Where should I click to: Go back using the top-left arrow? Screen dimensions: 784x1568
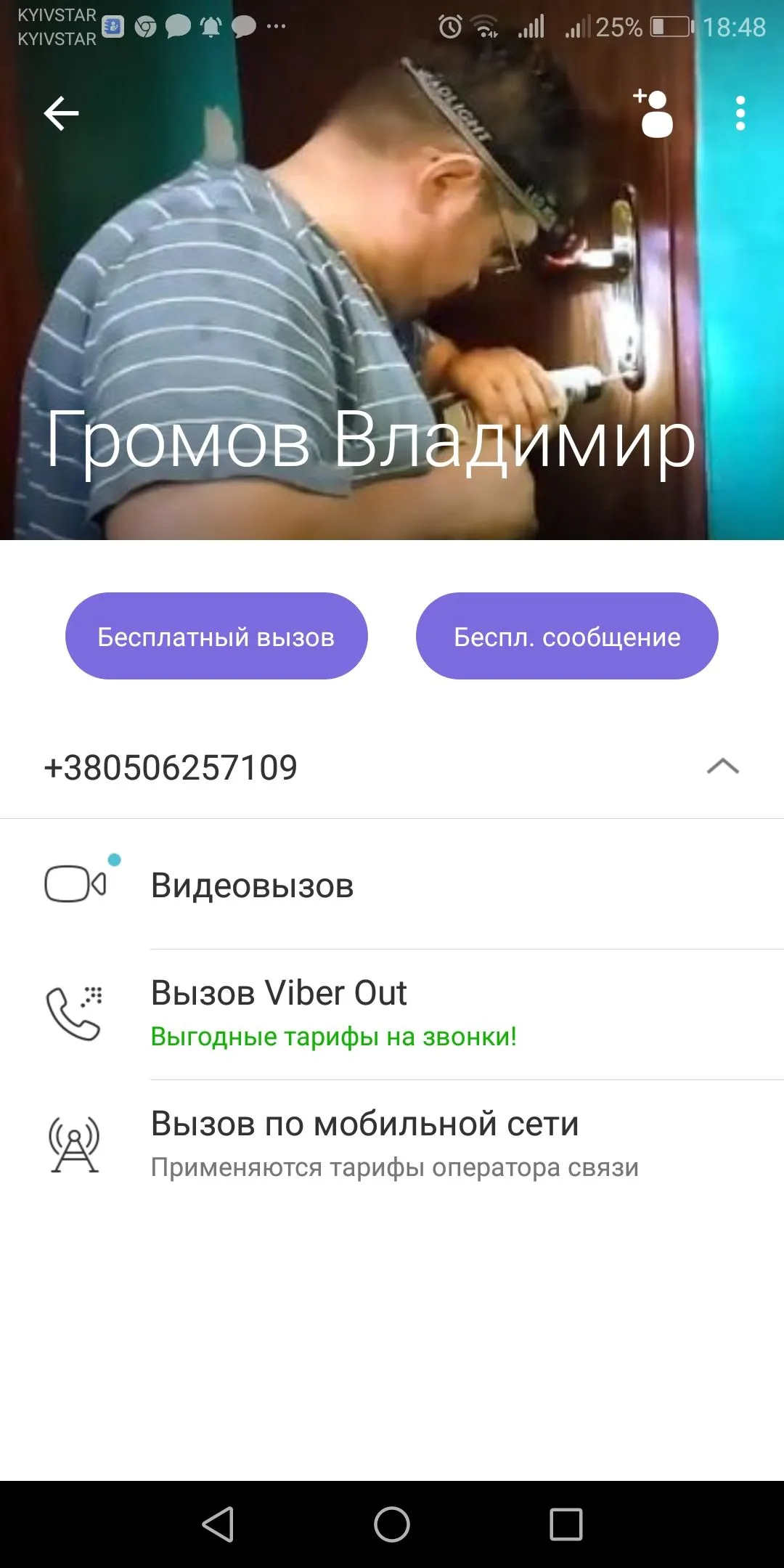coord(62,114)
